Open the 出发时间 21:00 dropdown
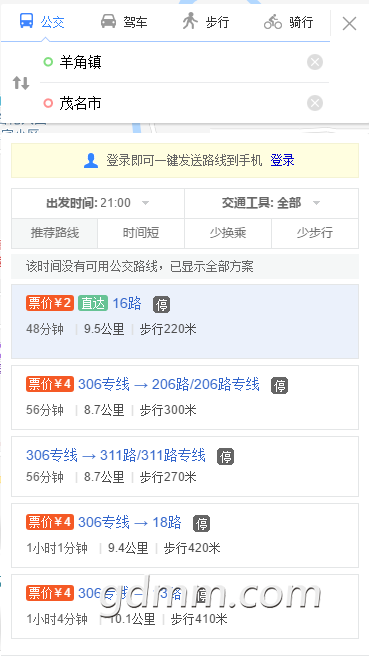 coord(98,203)
